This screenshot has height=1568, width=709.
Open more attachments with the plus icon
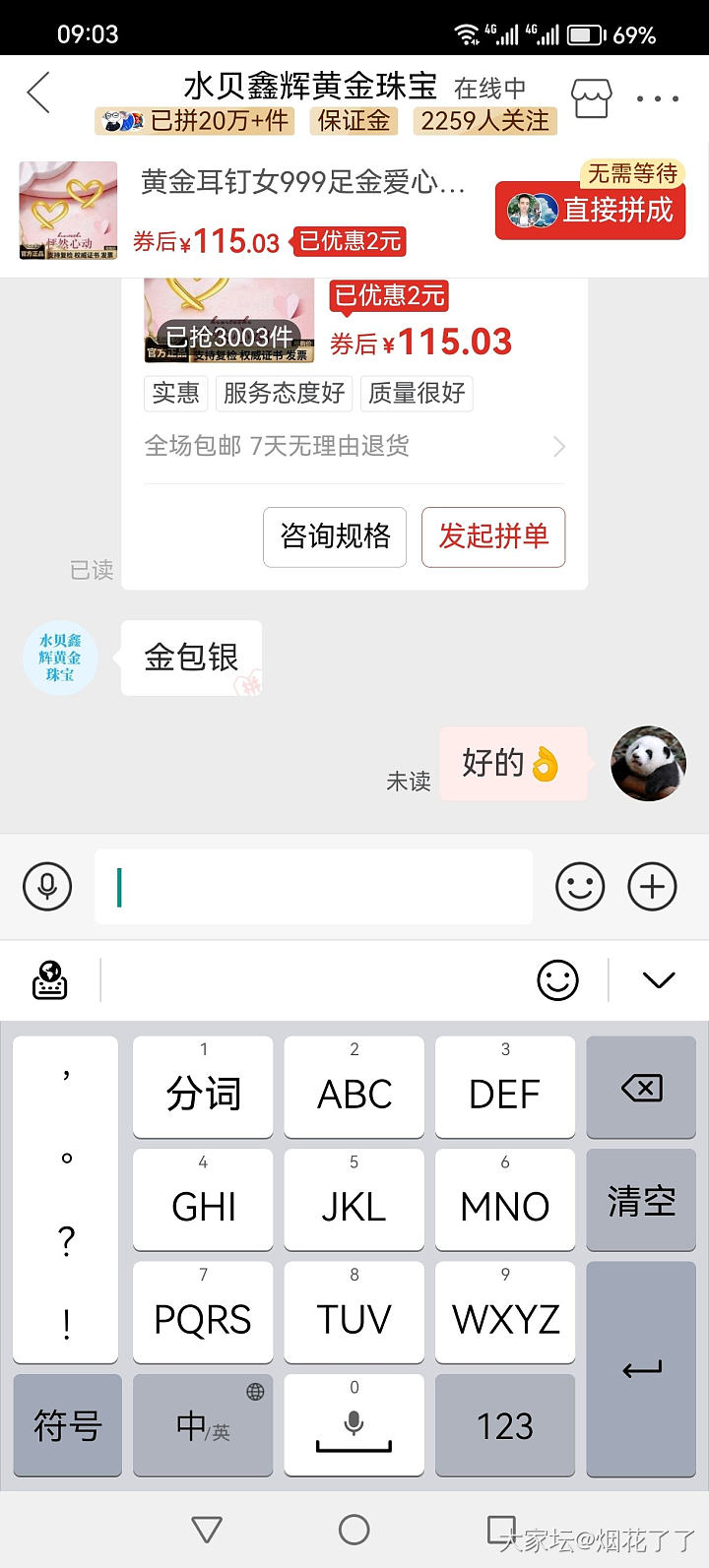652,887
